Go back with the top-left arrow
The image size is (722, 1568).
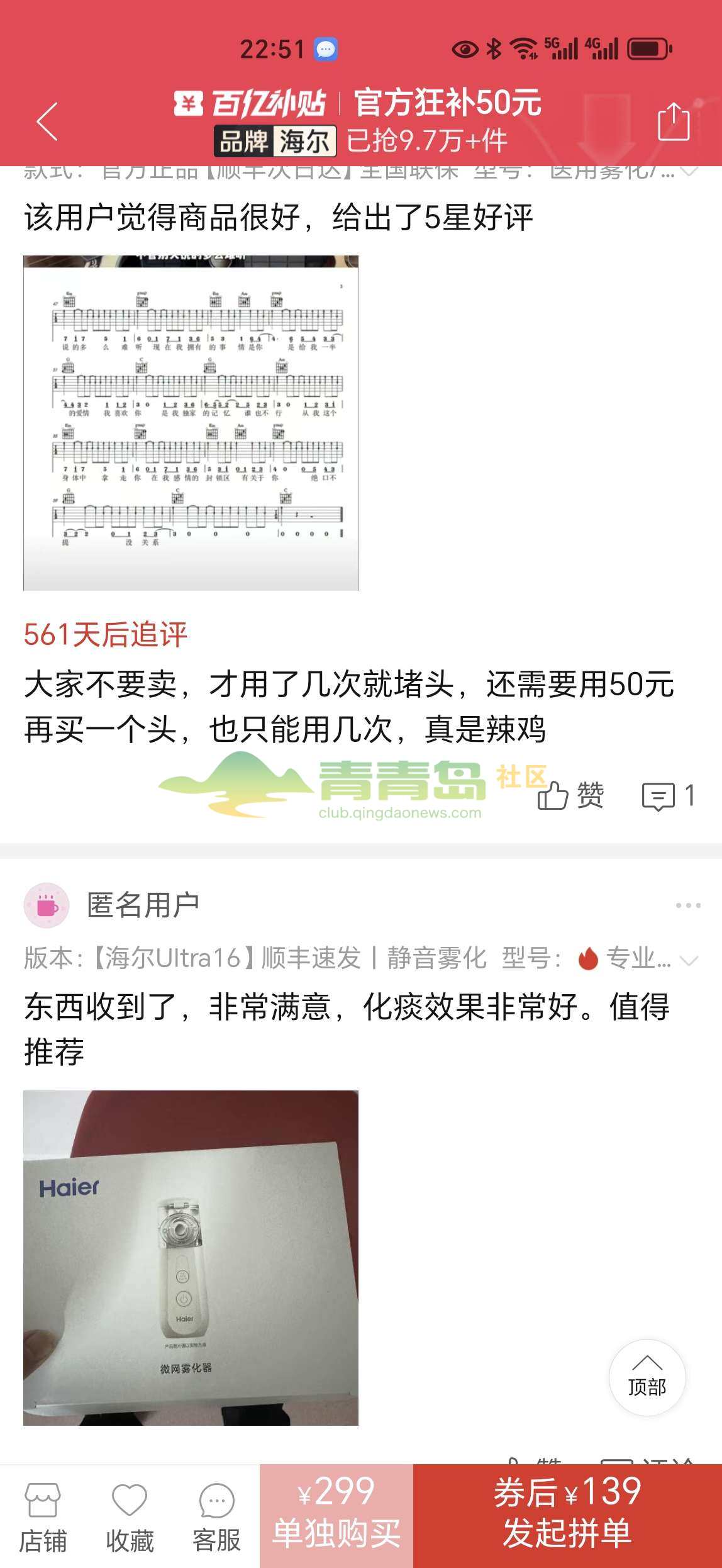pyautogui.click(x=47, y=121)
